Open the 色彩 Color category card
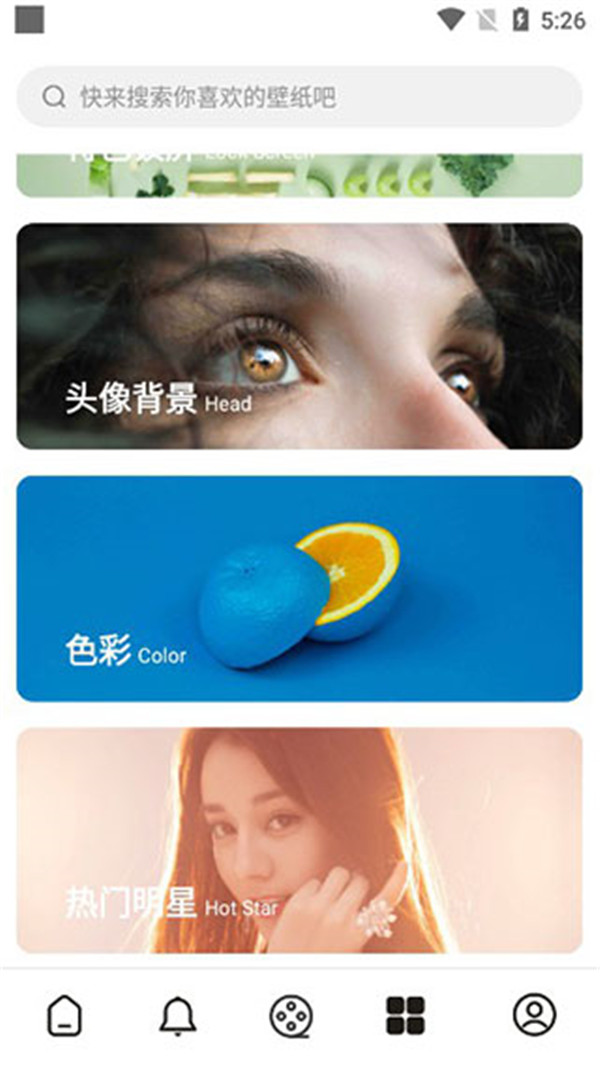Image resolution: width=600 pixels, height=1065 pixels. click(x=300, y=588)
